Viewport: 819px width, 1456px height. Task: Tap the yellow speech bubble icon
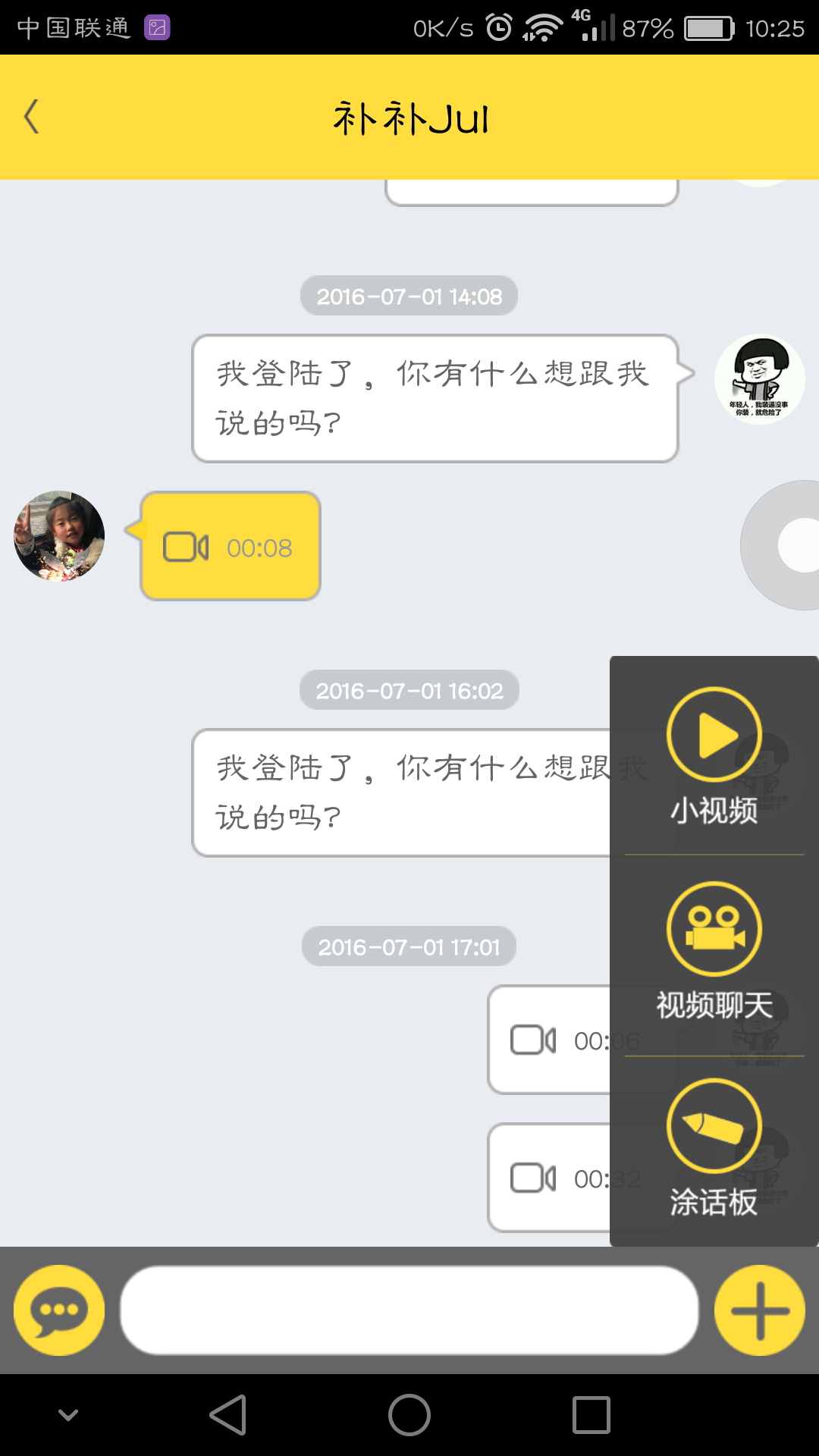(x=59, y=1310)
